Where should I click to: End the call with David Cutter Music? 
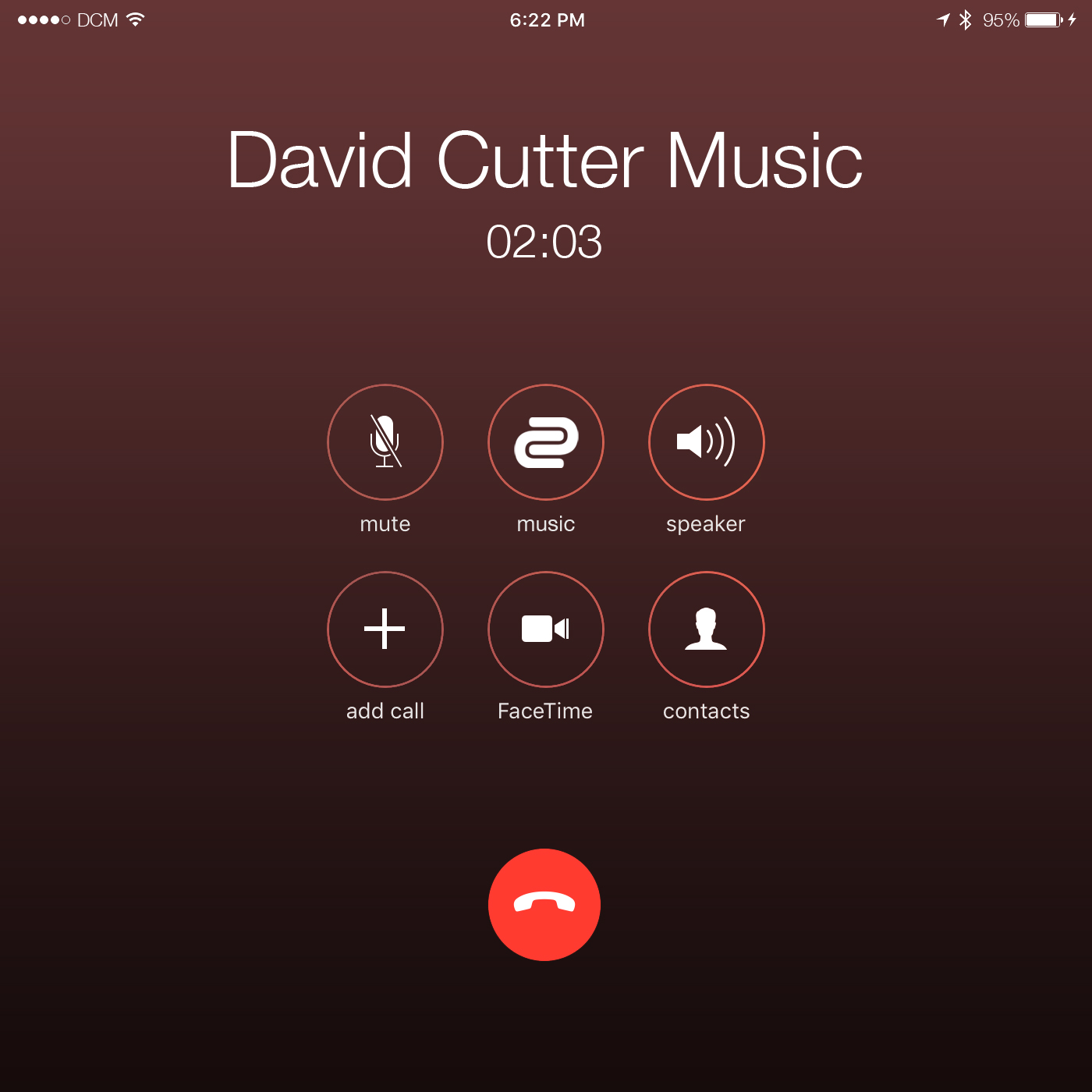tap(544, 905)
